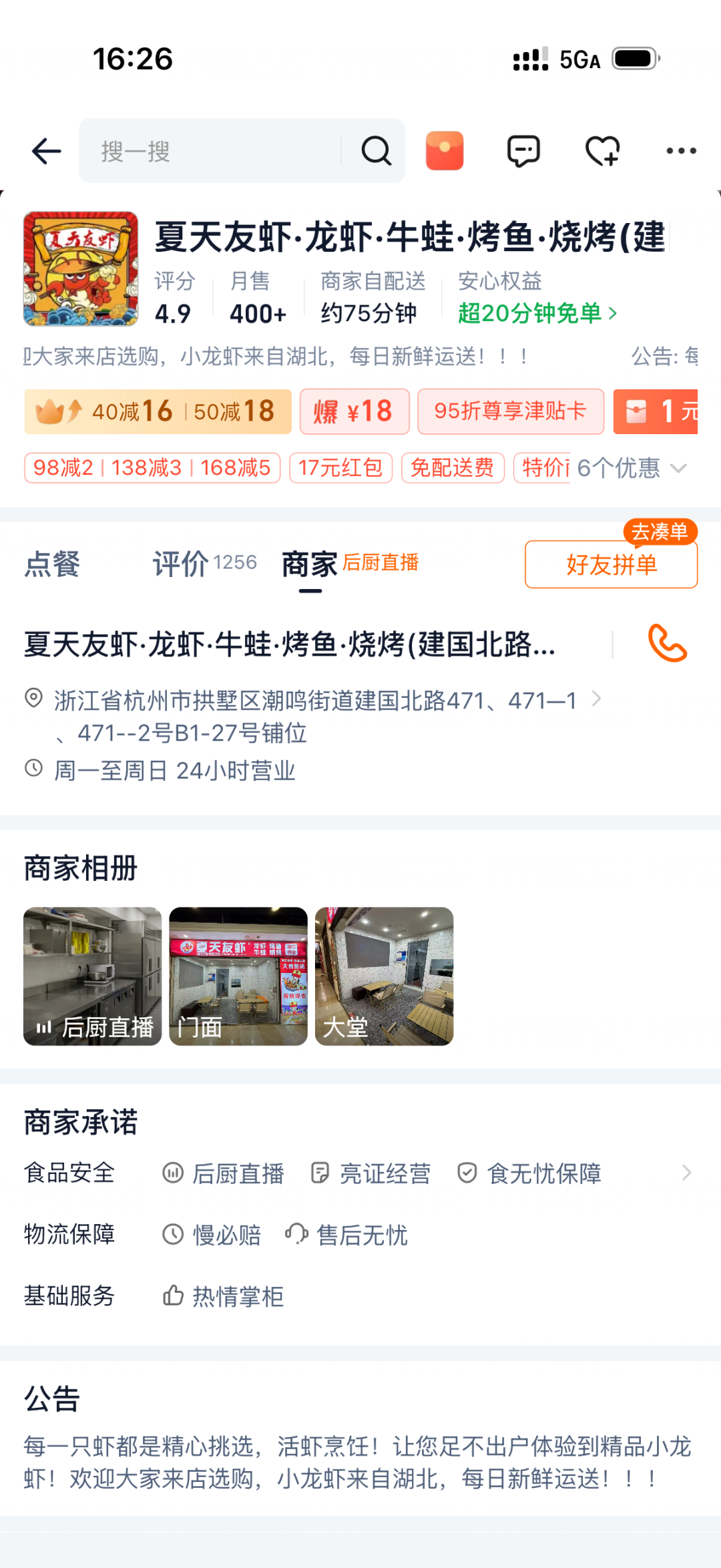Open the 评价 tab showing 1256 reviews
721x1568 pixels.
click(x=180, y=564)
